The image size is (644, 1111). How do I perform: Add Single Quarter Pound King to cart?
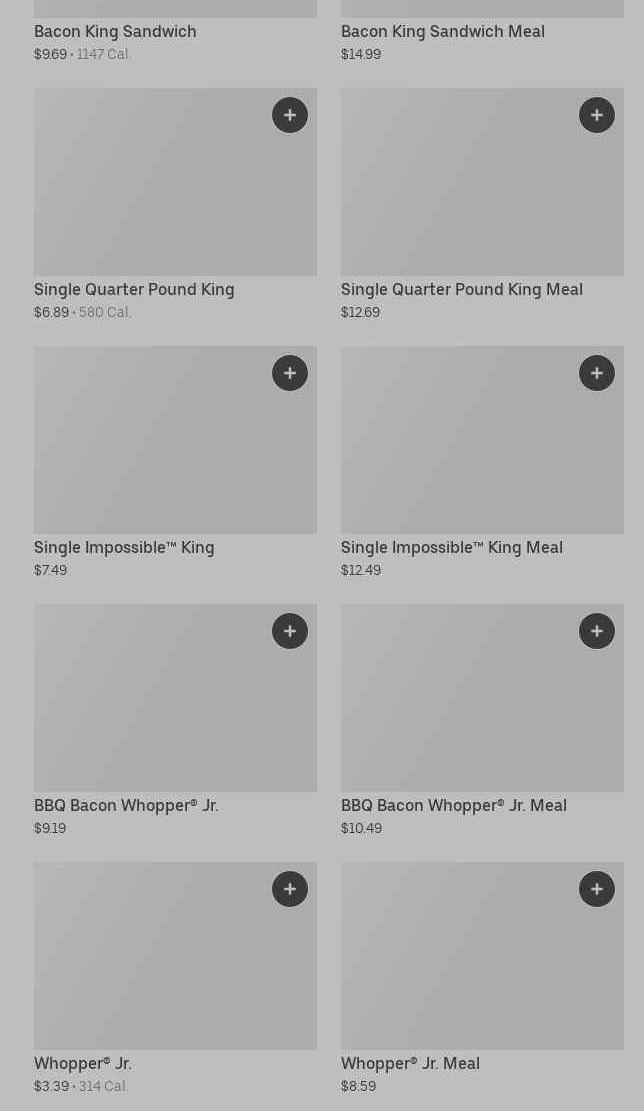point(290,115)
